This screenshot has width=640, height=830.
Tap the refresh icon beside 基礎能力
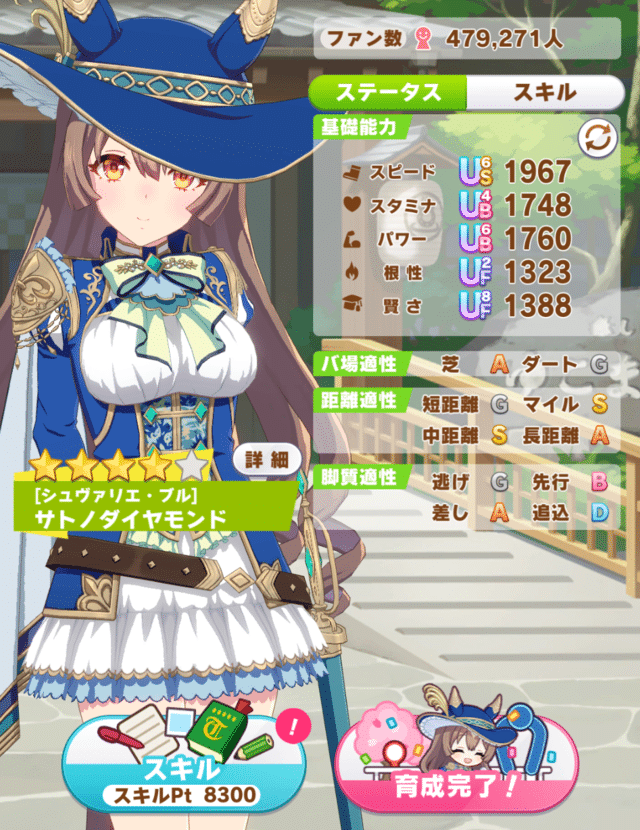click(x=597, y=140)
